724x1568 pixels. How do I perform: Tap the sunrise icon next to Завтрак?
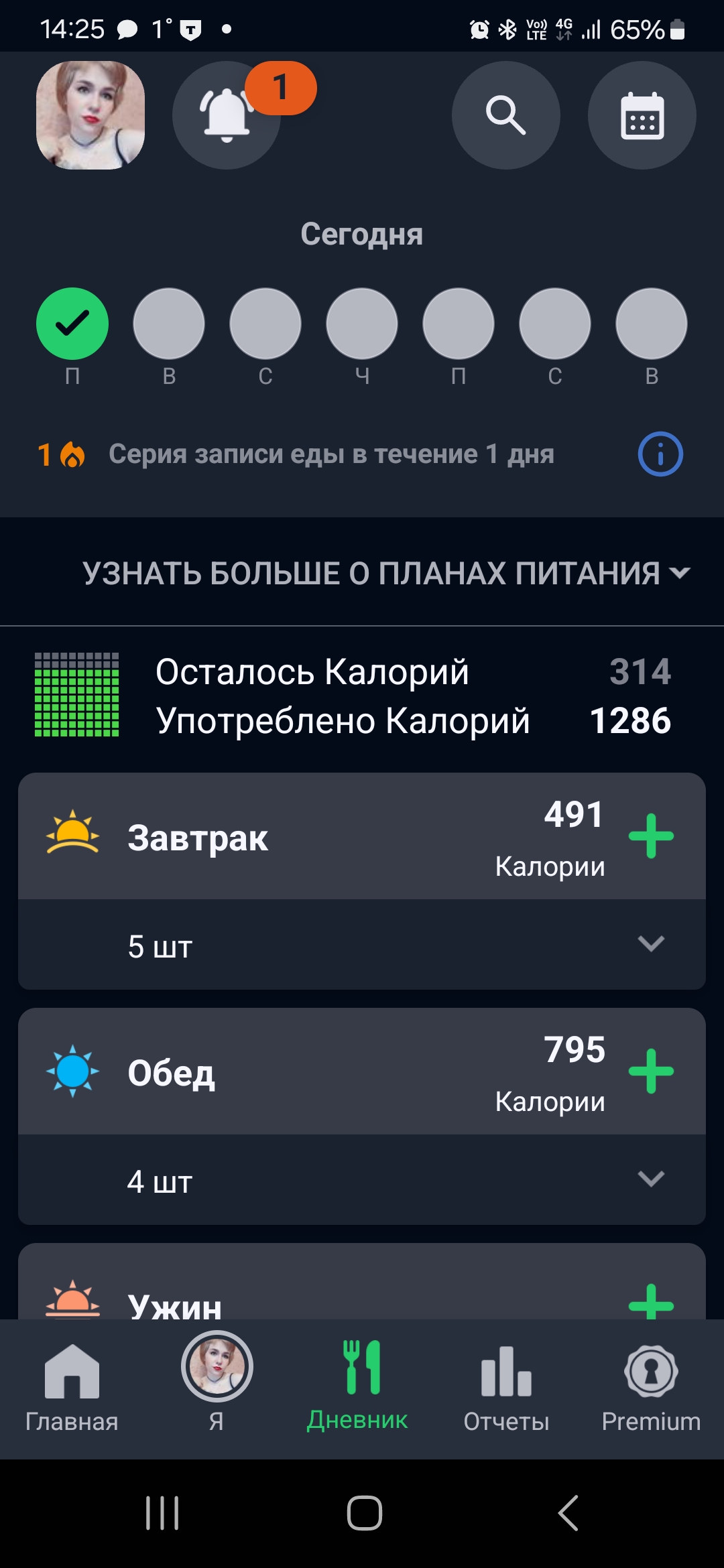coord(74,834)
